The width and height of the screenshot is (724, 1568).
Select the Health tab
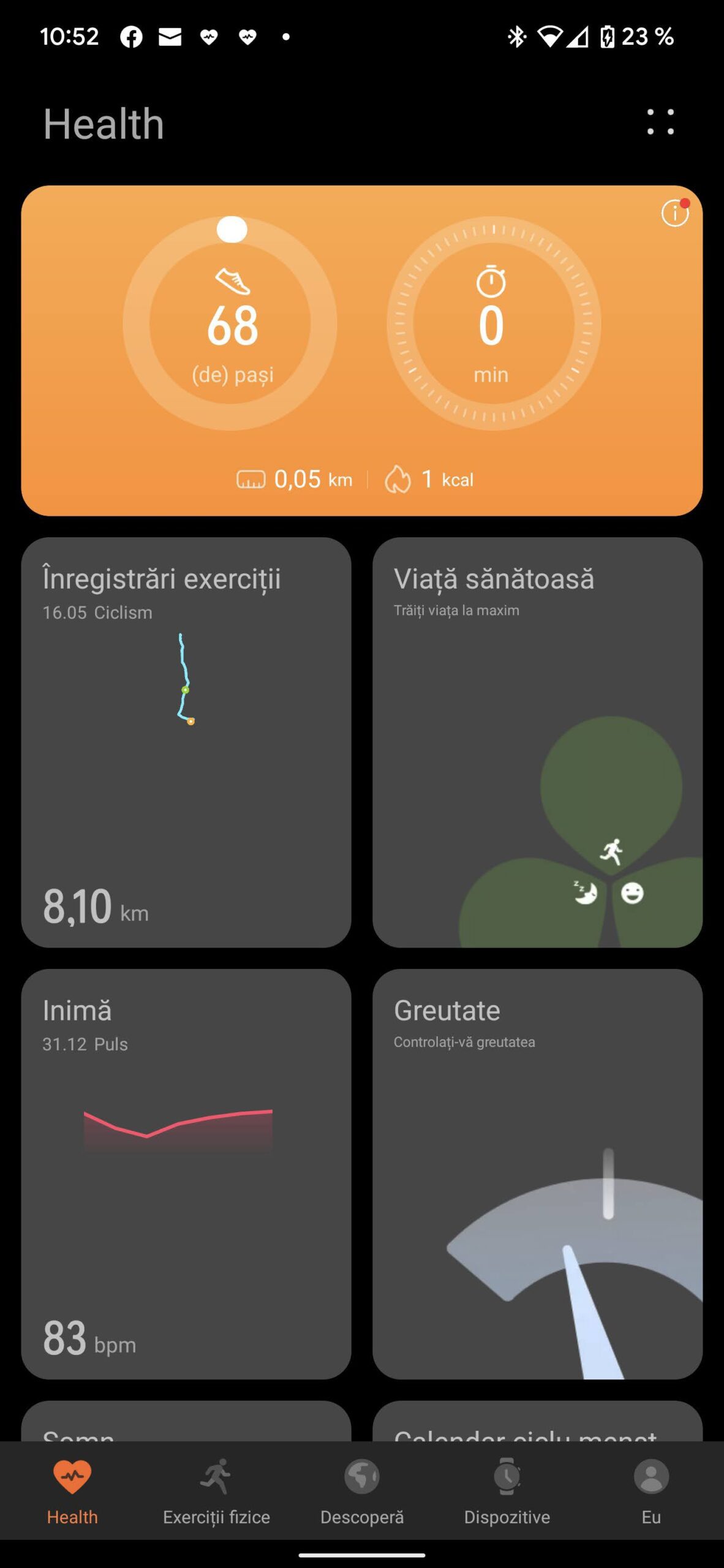(x=72, y=1491)
